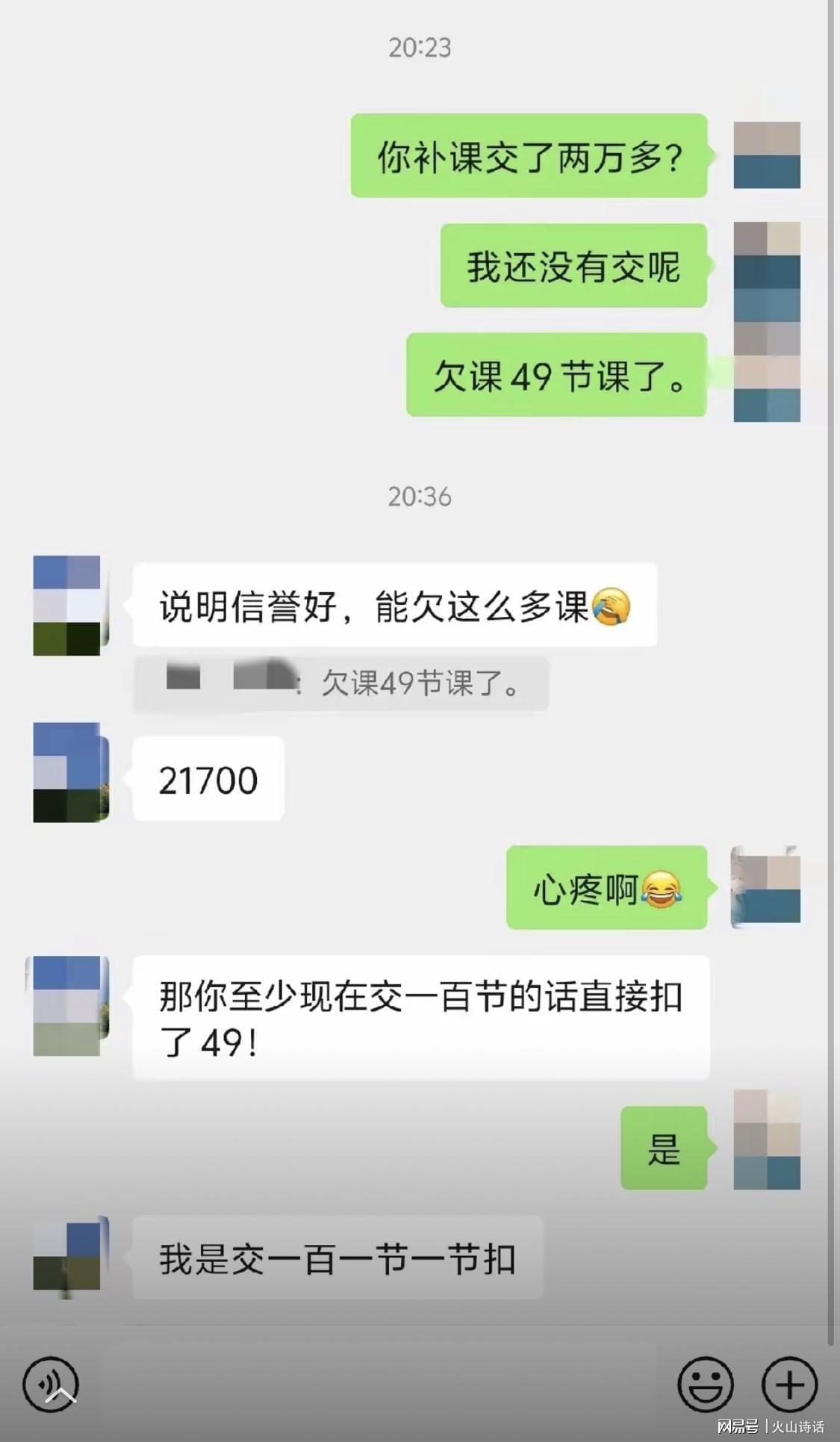This screenshot has height=1442, width=840.
Task: Open the plus attachments menu
Action: (789, 1384)
